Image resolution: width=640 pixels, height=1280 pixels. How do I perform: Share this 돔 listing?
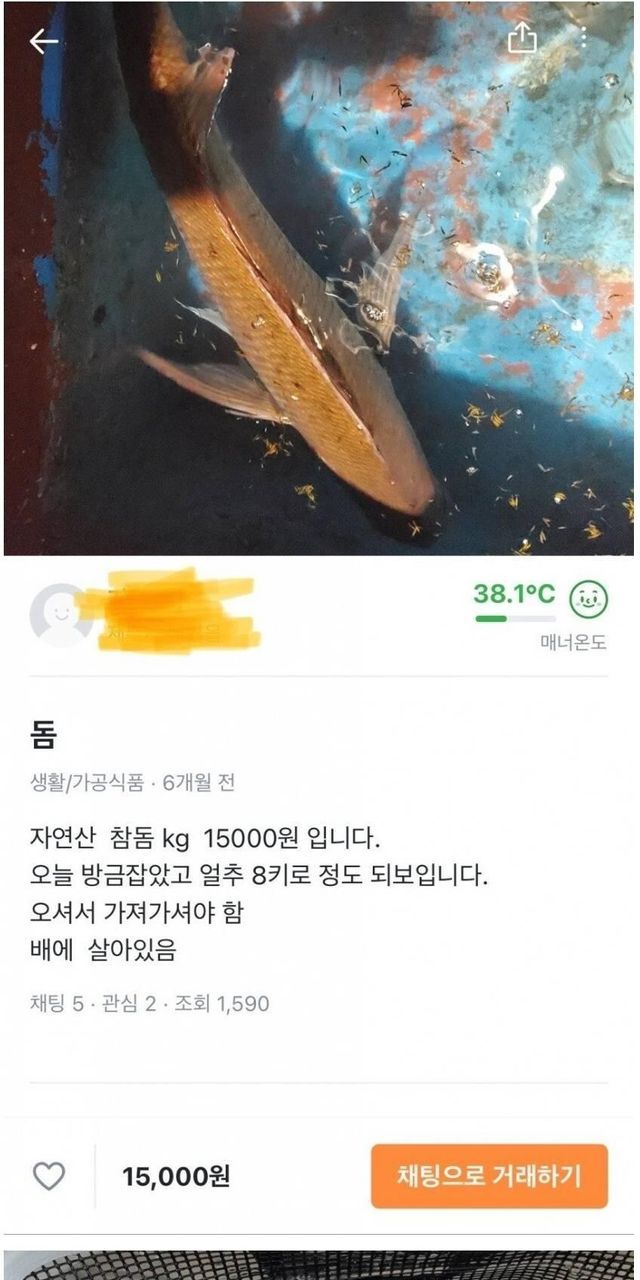pyautogui.click(x=522, y=39)
